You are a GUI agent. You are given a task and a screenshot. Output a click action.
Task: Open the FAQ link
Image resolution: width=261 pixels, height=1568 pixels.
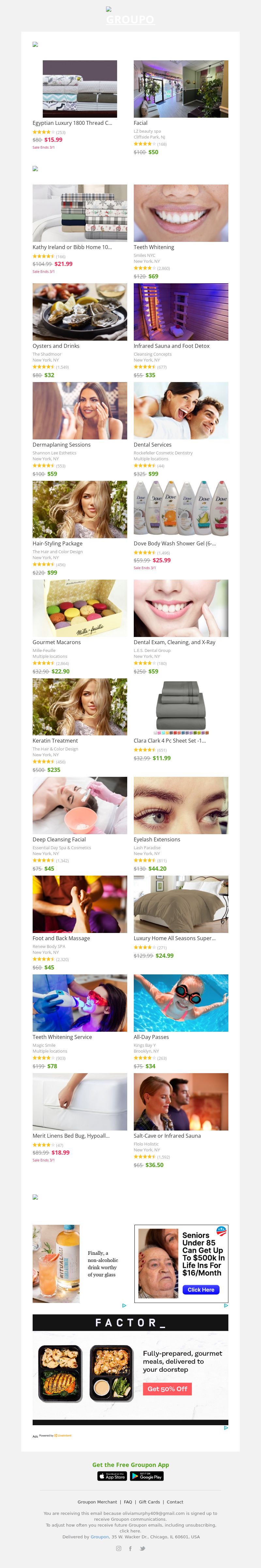click(x=128, y=1501)
